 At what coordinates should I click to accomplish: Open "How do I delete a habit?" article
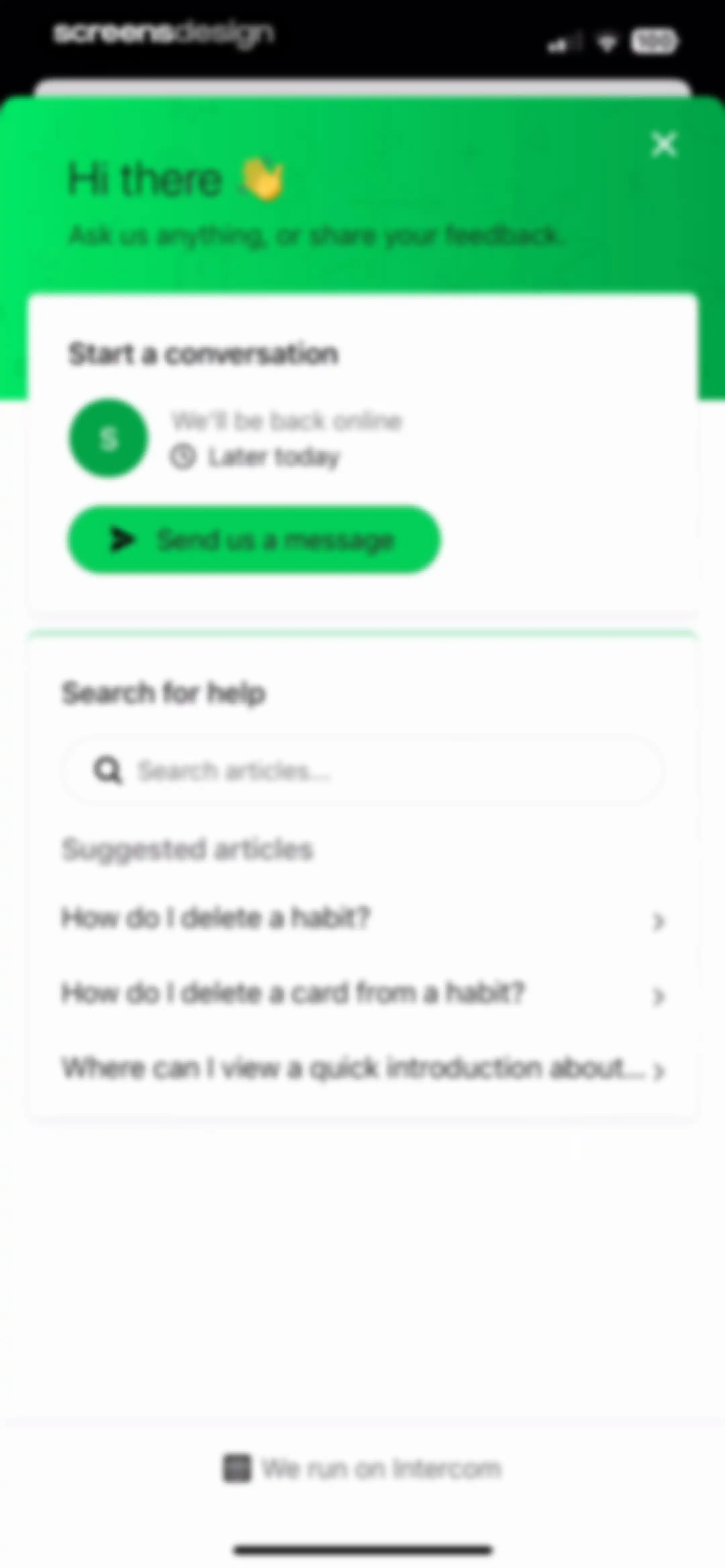(363, 919)
